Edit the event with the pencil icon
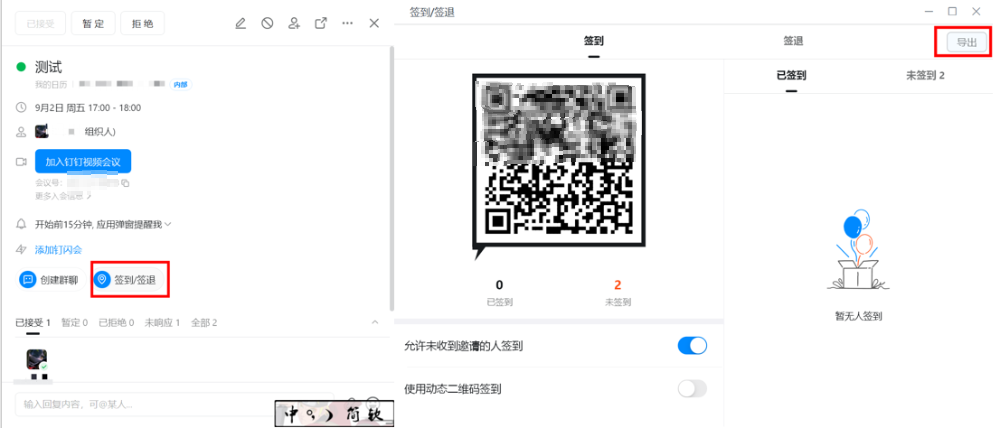Image resolution: width=1000 pixels, height=428 pixels. 240,23
